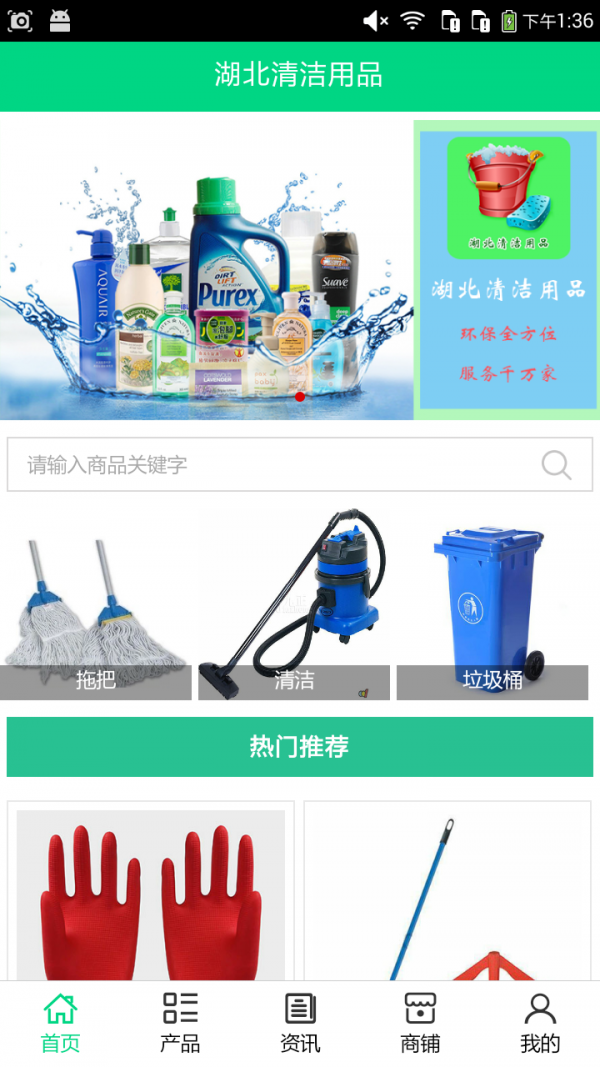
Task: Switch to the 产品 tab
Action: 180,1023
